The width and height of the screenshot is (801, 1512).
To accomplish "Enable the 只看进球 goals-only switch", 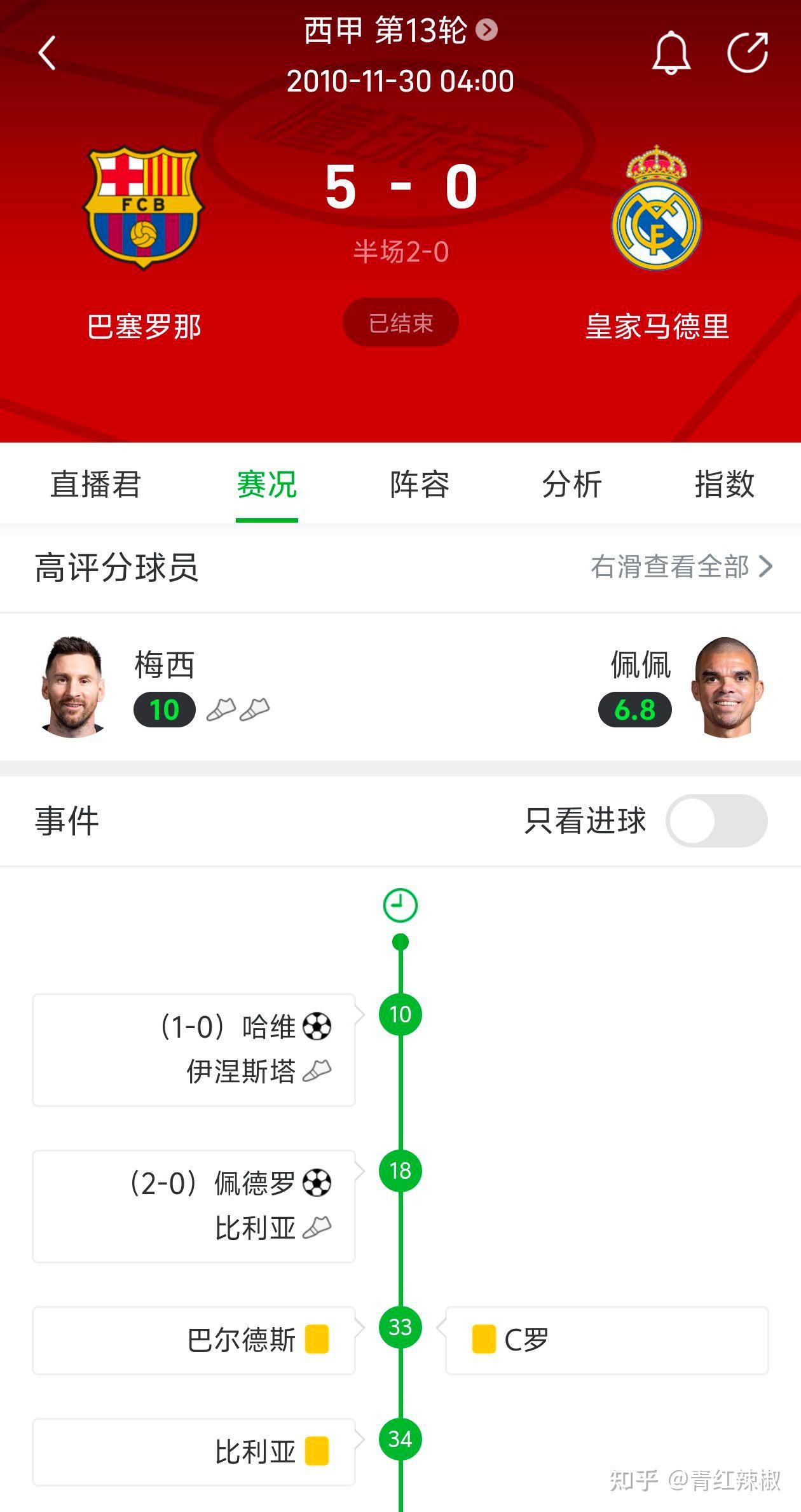I will click(717, 820).
